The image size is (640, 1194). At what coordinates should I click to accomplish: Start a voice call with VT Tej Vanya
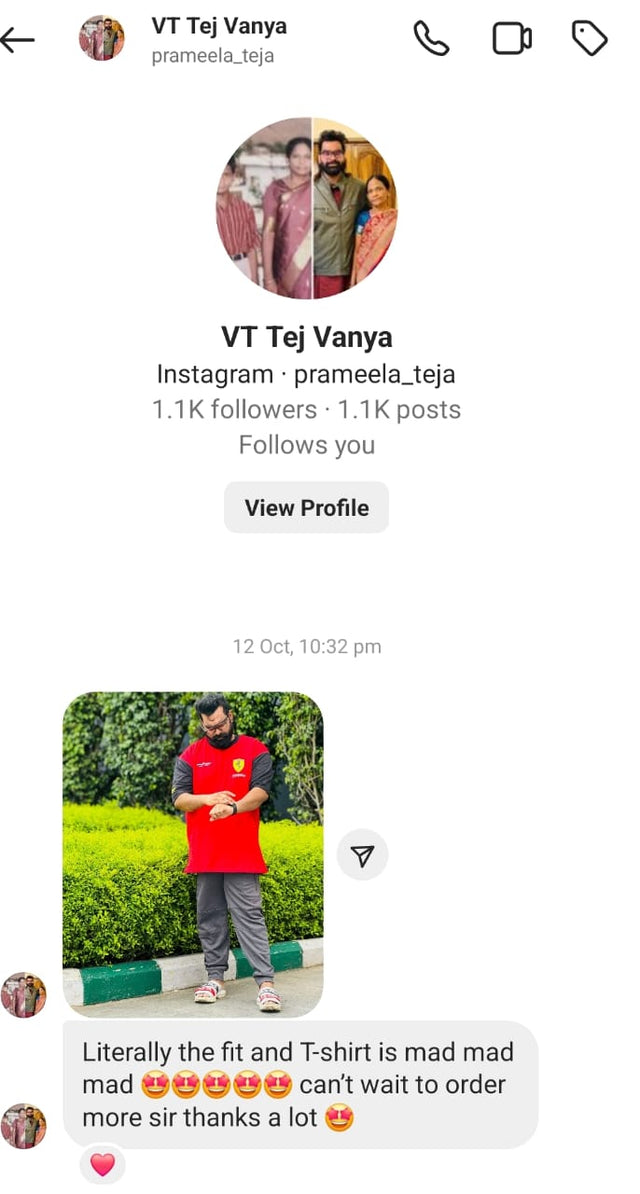431,39
